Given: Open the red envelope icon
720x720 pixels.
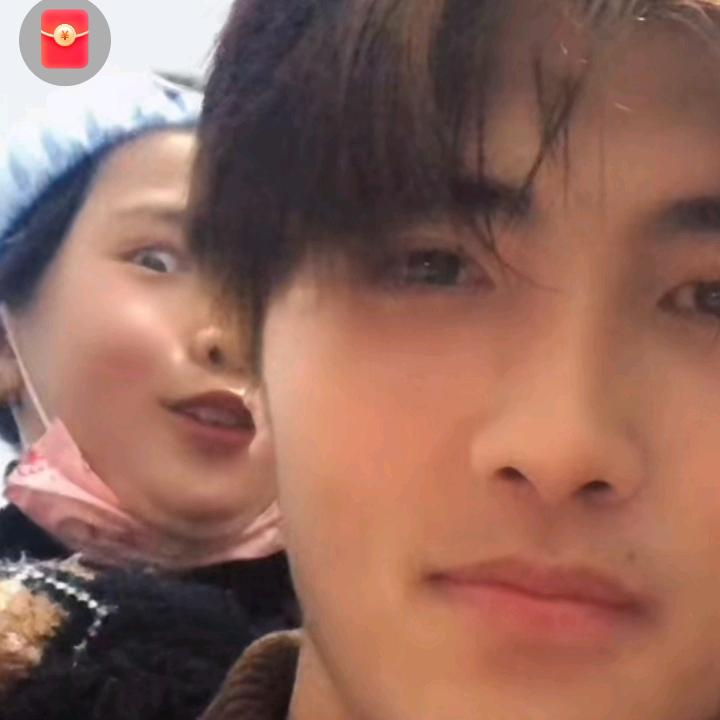Looking at the screenshot, I should pos(65,40).
